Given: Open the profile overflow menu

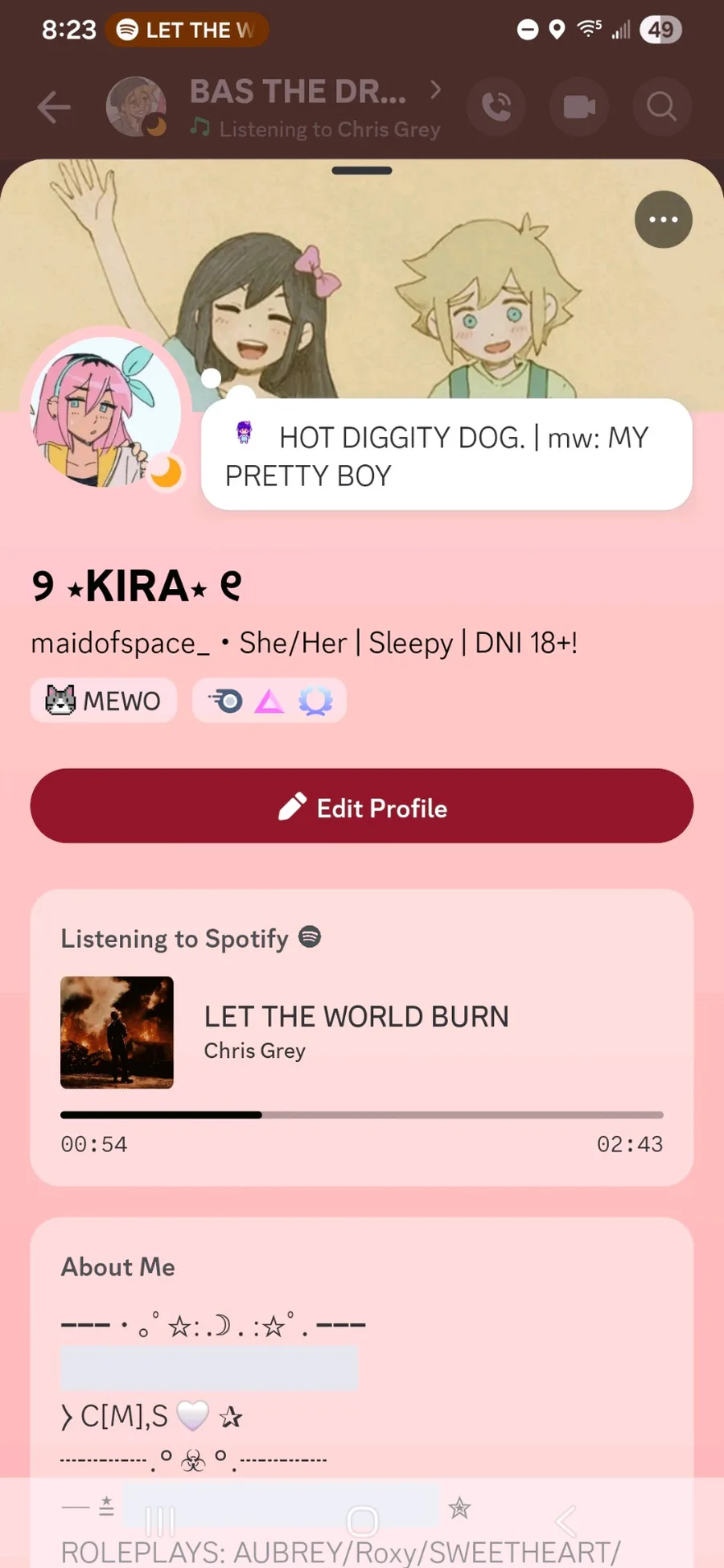Looking at the screenshot, I should tap(663, 220).
